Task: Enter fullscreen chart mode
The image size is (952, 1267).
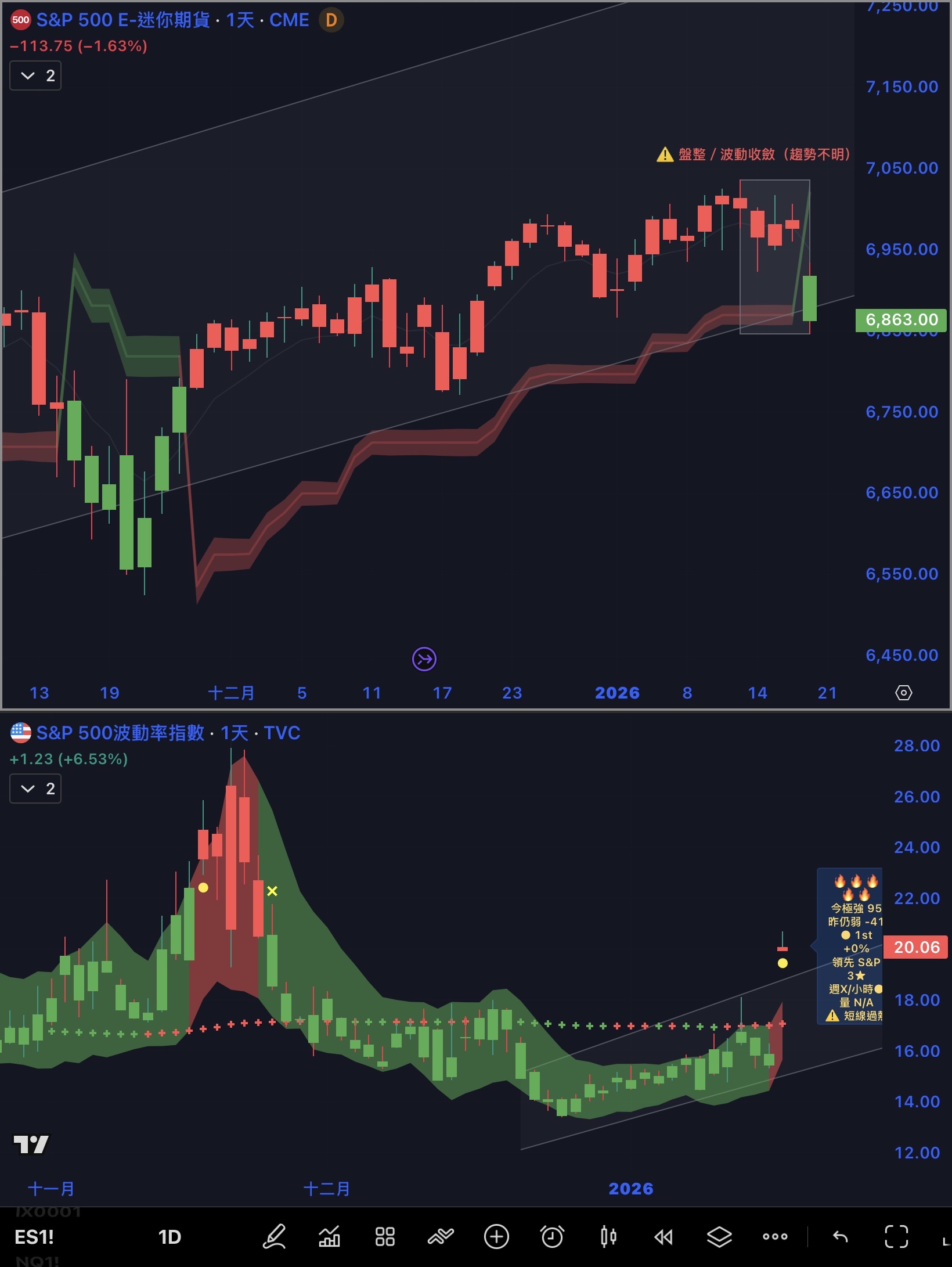Action: 896,1237
